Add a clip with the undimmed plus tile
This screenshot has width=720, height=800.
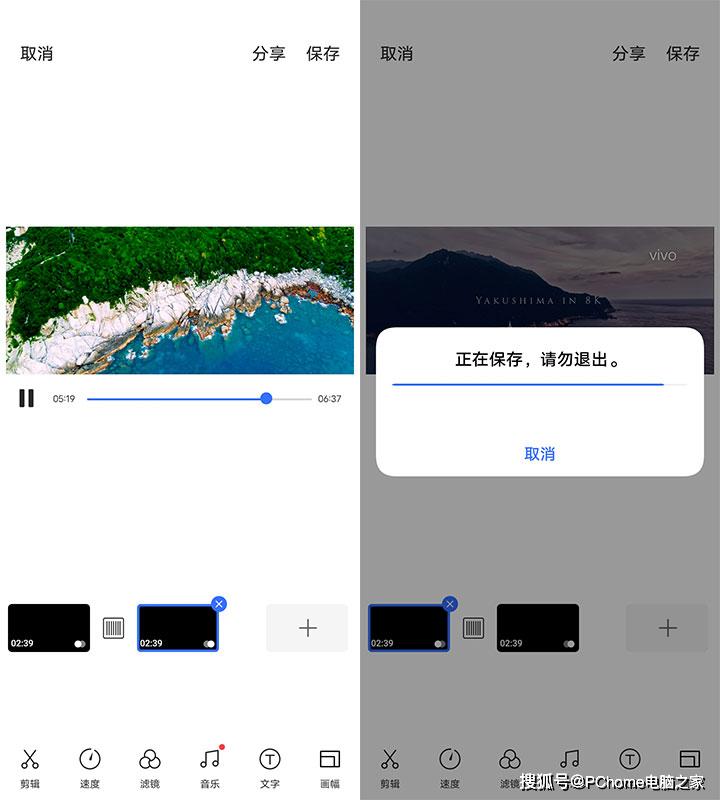(308, 628)
